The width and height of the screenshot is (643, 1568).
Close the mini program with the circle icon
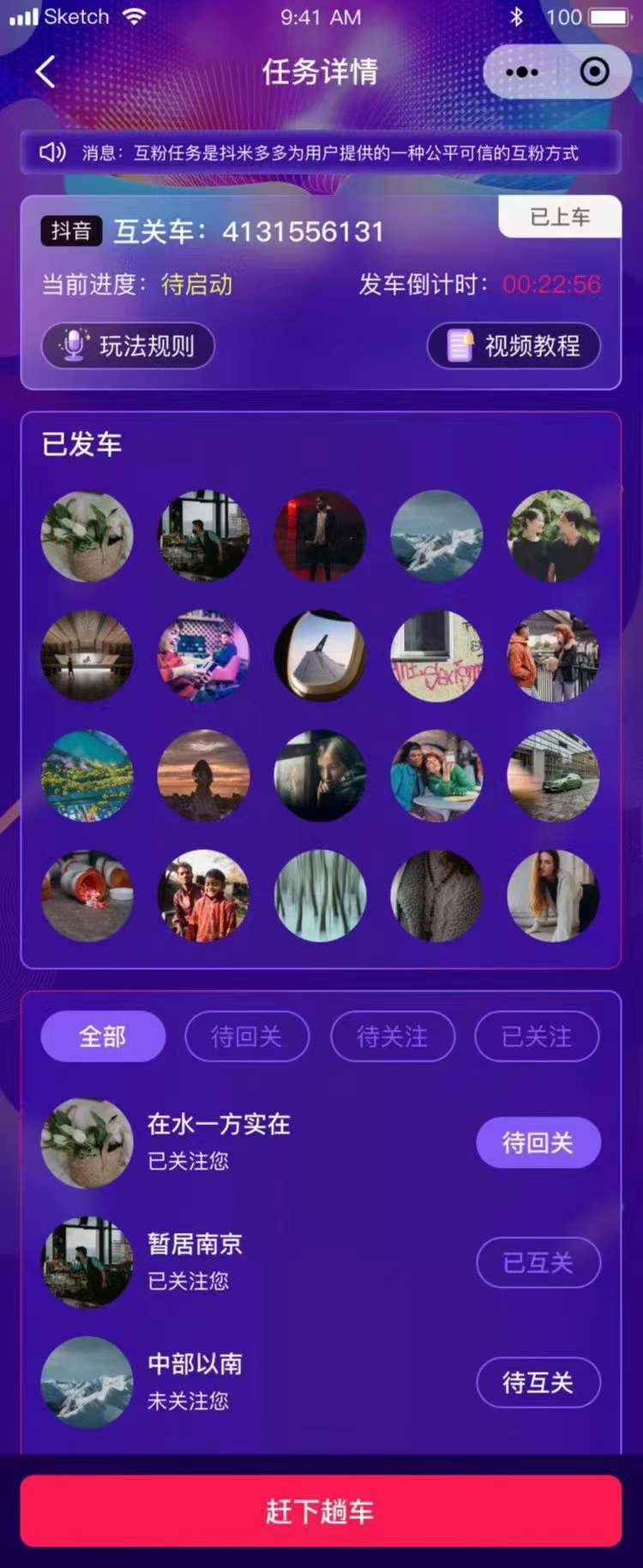point(594,72)
